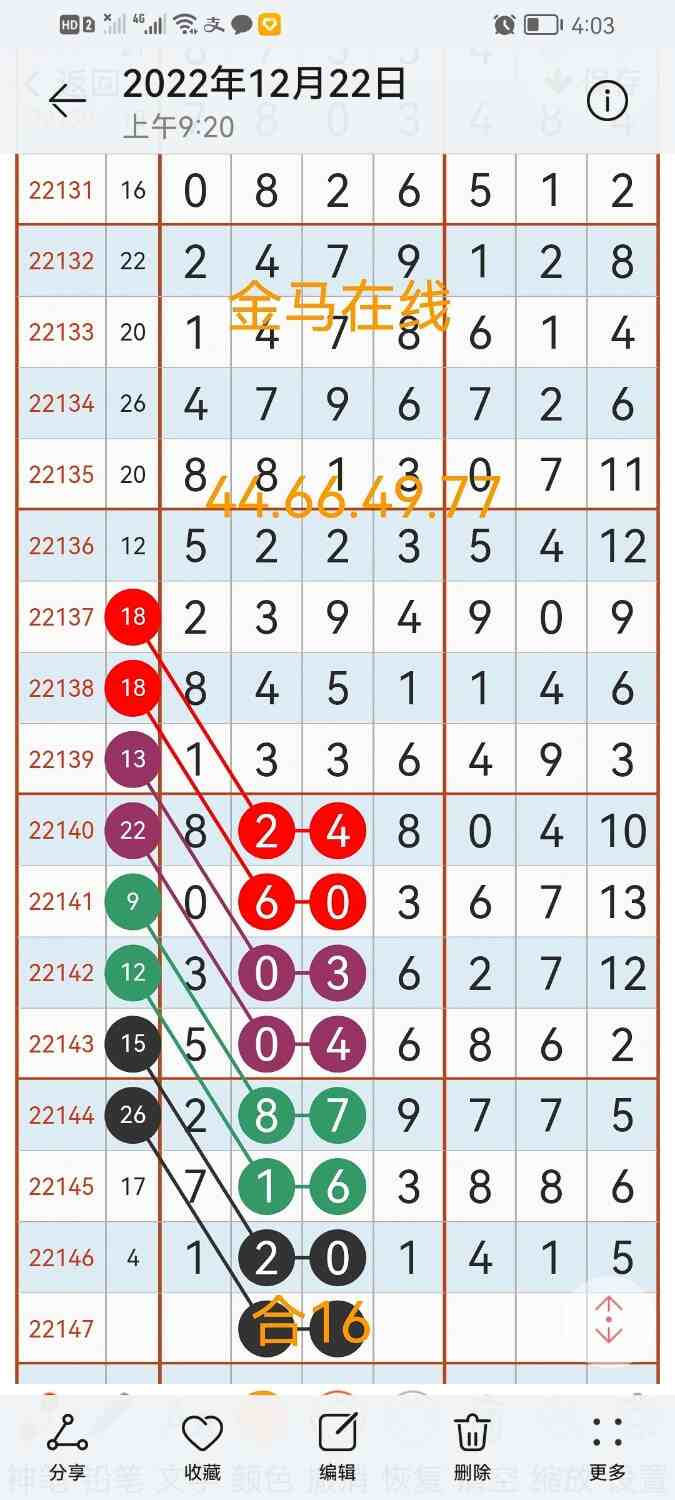
Task: Open 编辑 to edit the picture
Action: (x=337, y=1445)
